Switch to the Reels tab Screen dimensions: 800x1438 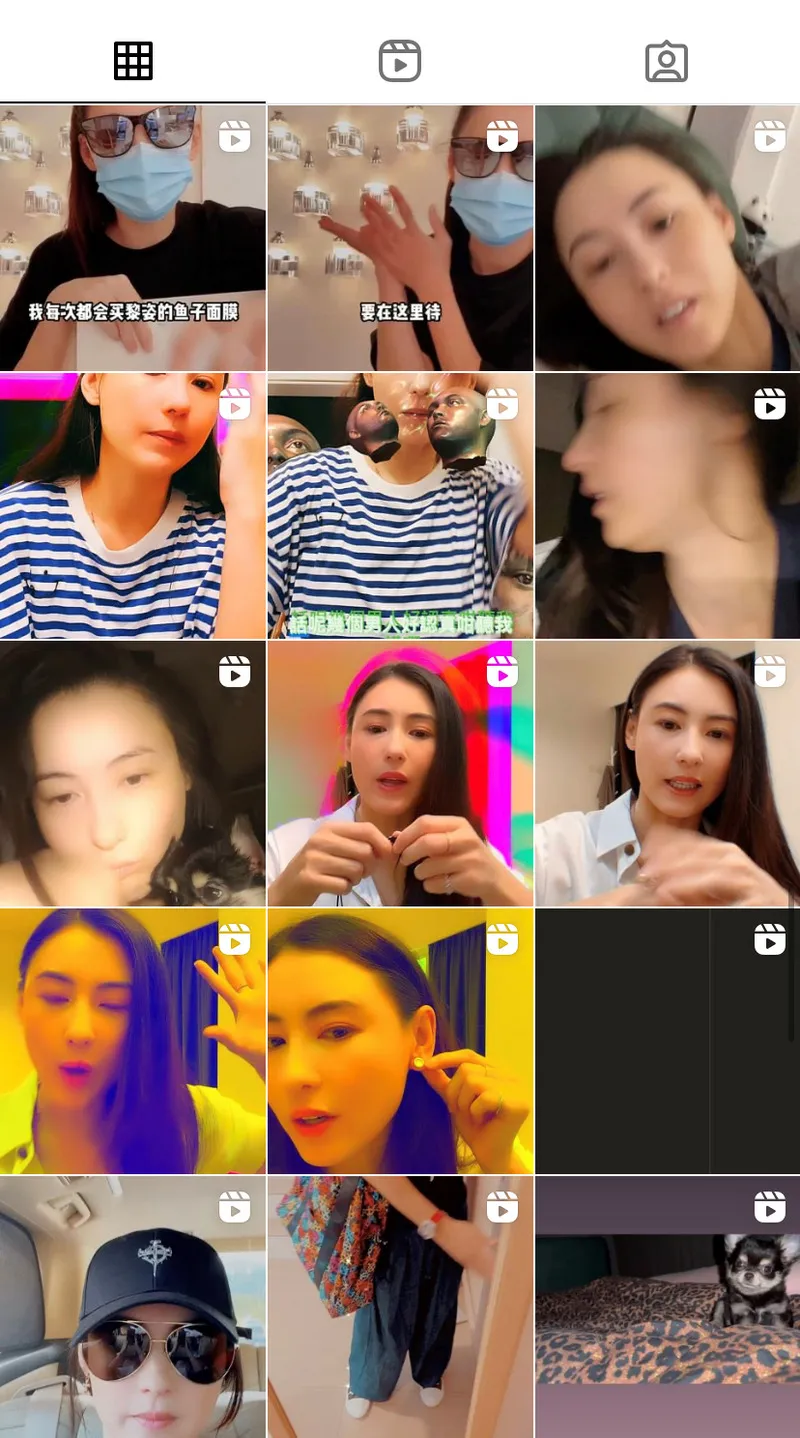tap(400, 61)
